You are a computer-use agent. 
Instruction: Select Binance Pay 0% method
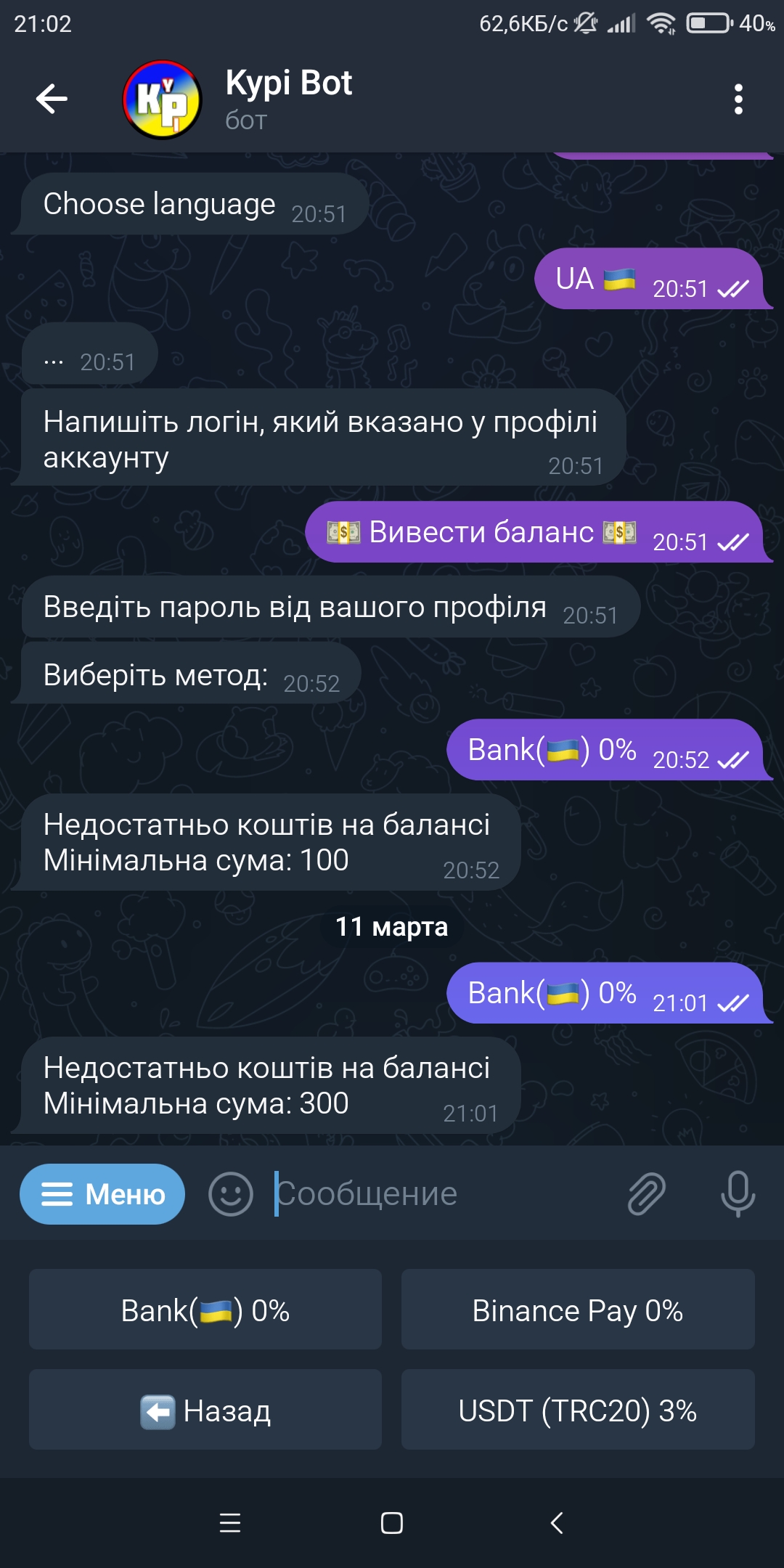[578, 1310]
